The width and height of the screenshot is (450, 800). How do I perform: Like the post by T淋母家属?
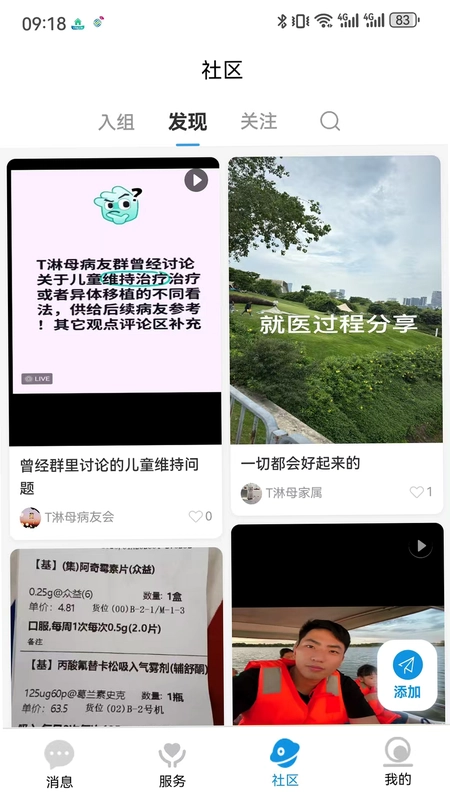tap(421, 492)
